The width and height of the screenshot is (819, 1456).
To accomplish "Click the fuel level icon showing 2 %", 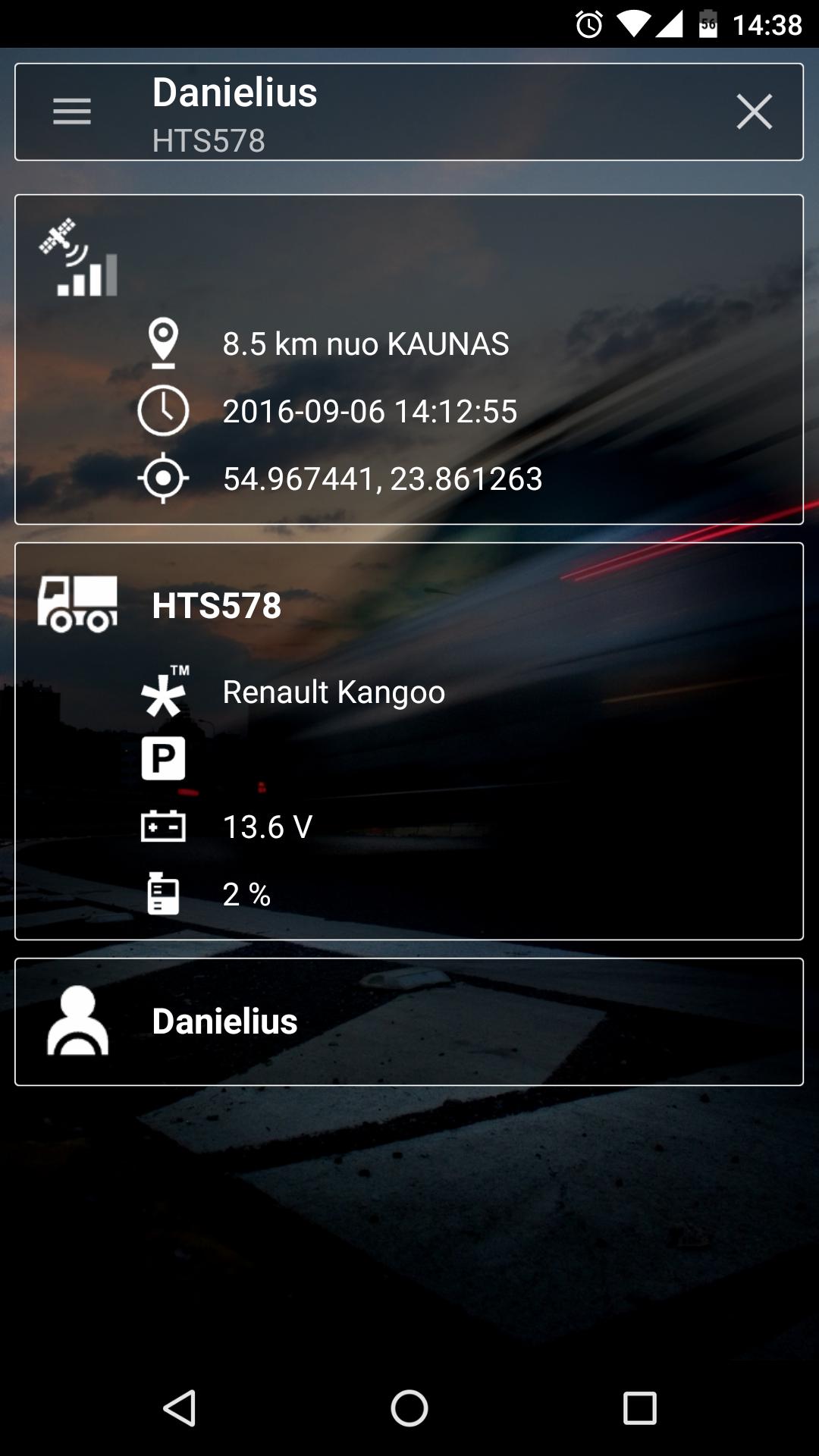I will (163, 895).
